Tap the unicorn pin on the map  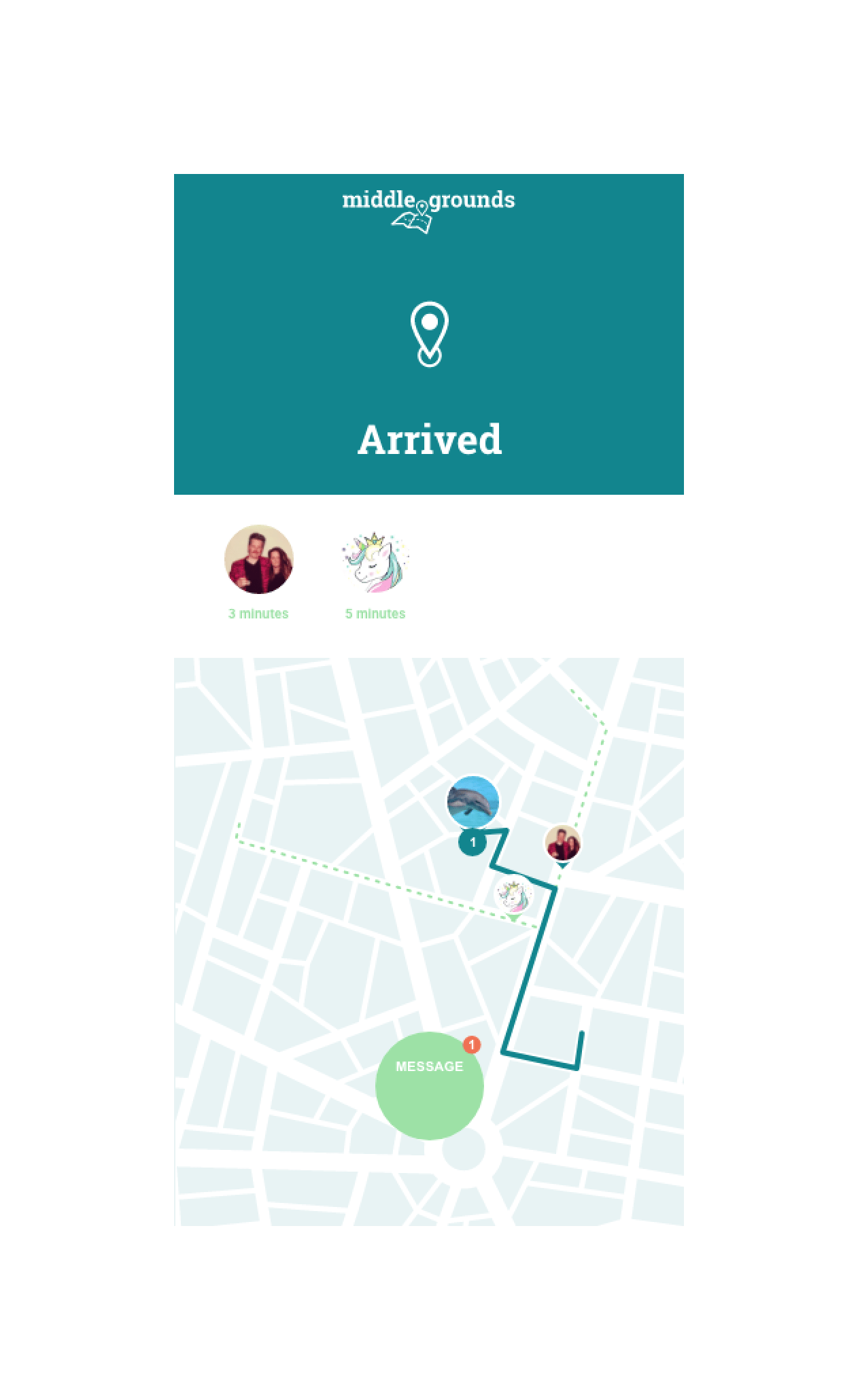pyautogui.click(x=514, y=896)
